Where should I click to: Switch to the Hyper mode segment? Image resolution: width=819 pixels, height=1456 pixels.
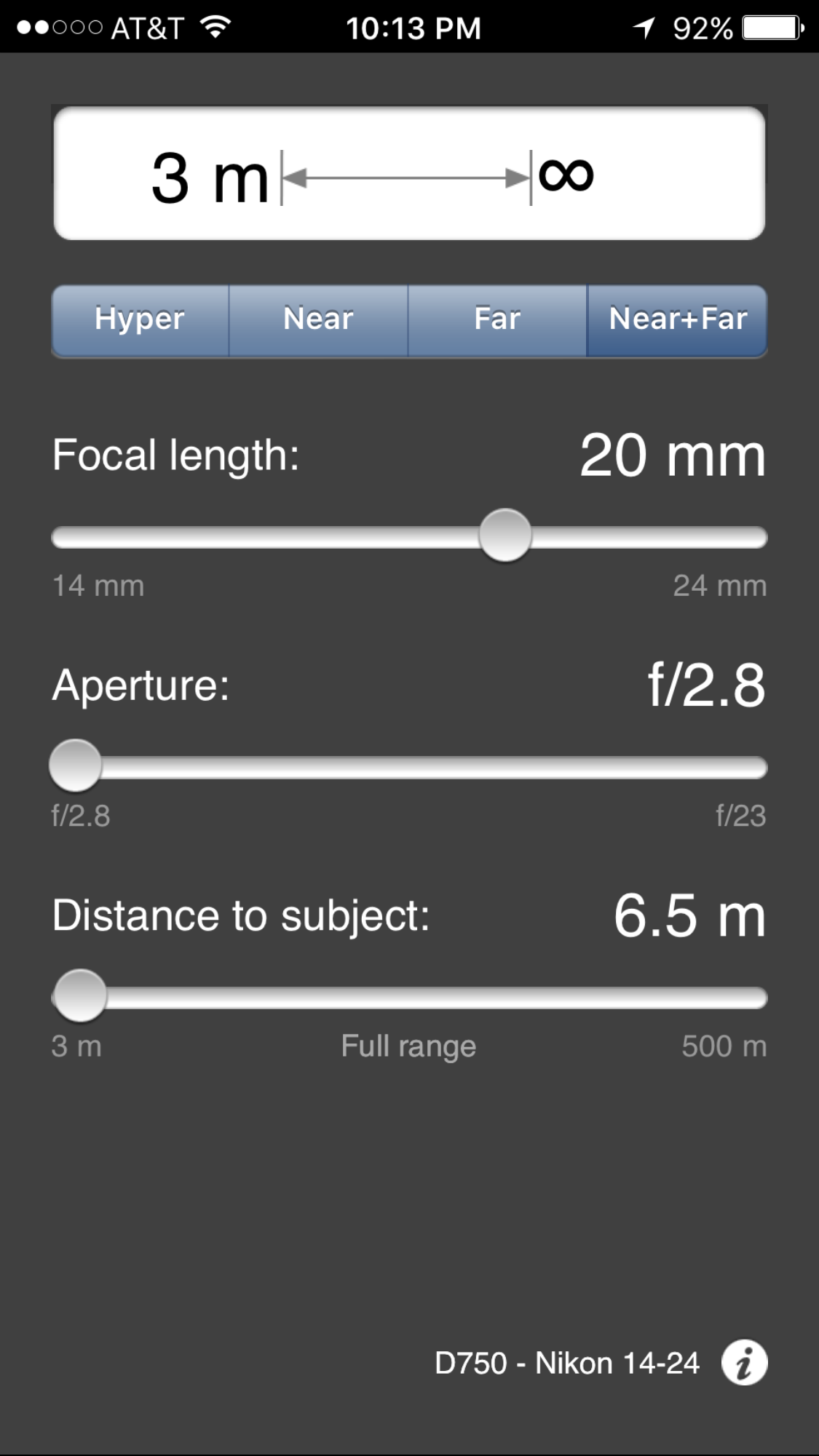[140, 320]
